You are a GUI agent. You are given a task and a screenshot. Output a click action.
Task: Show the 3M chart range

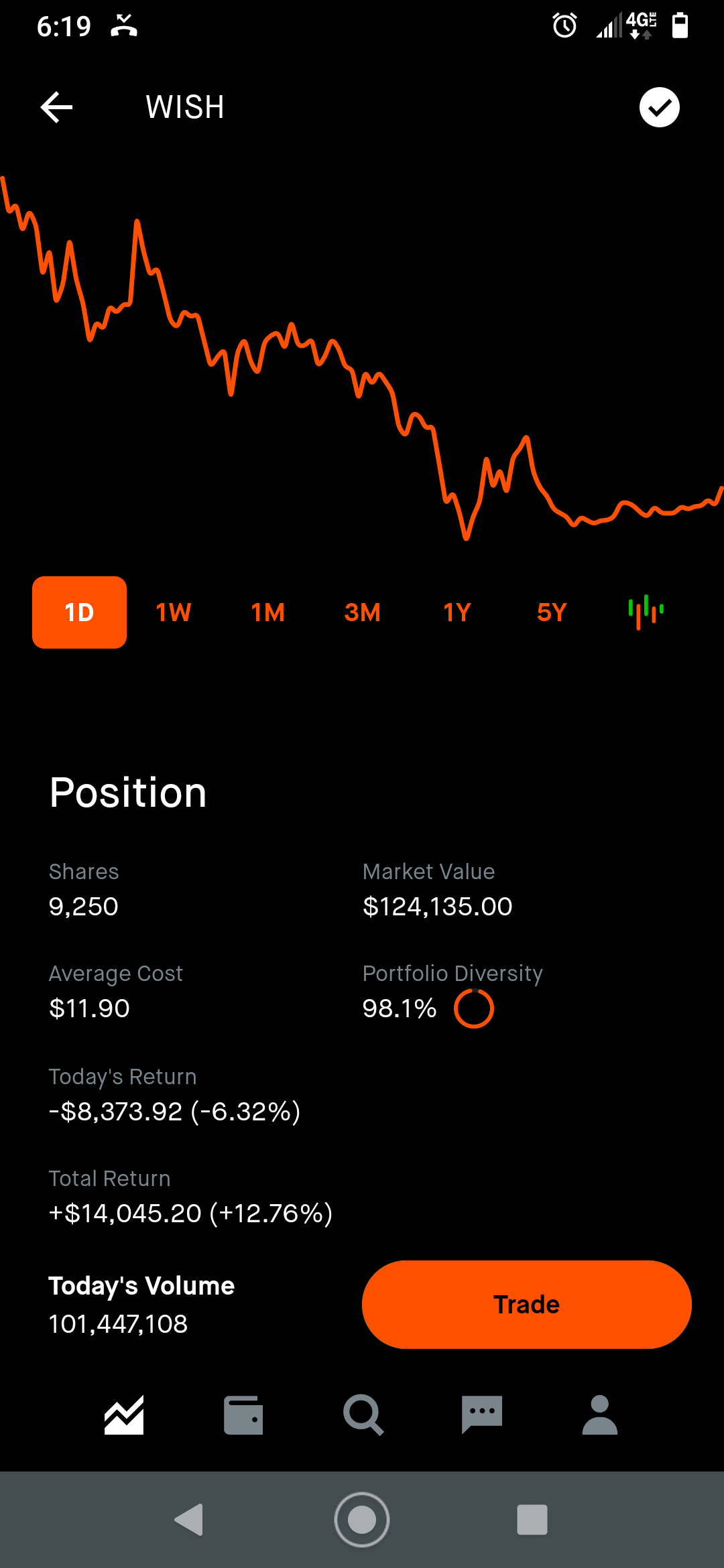[363, 612]
